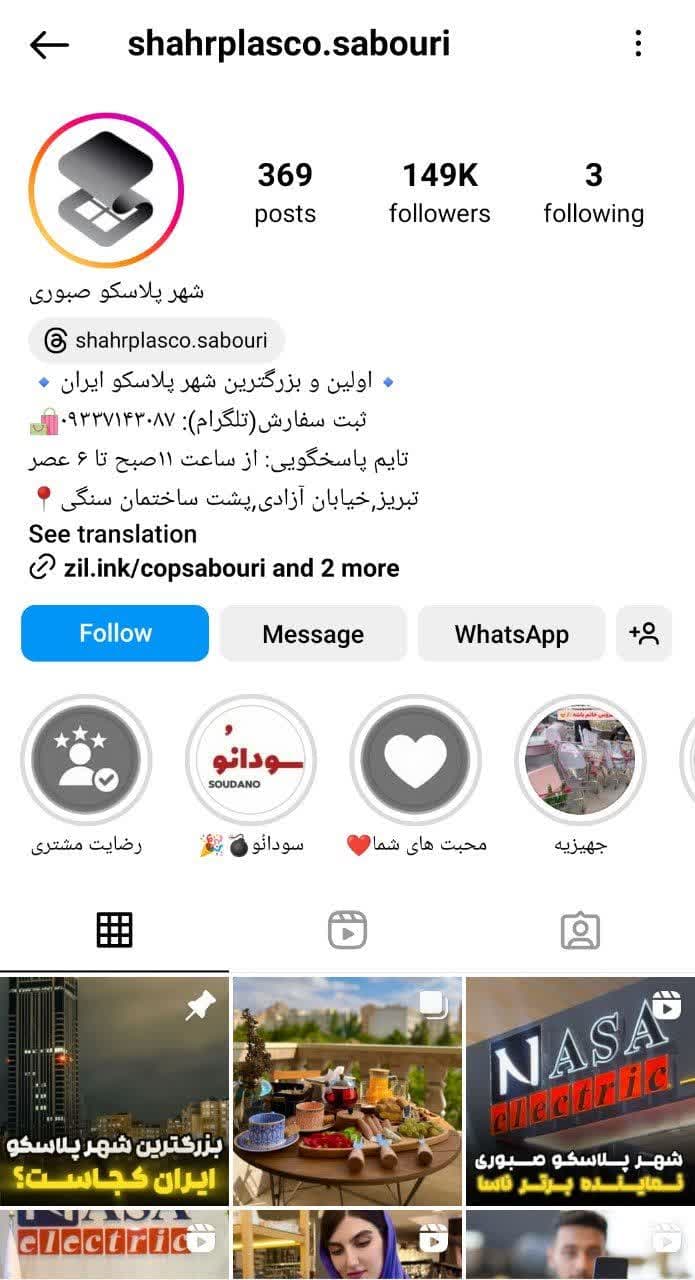The image size is (695, 1280).
Task: Open the رضایت مشتری highlight
Action: (86, 759)
